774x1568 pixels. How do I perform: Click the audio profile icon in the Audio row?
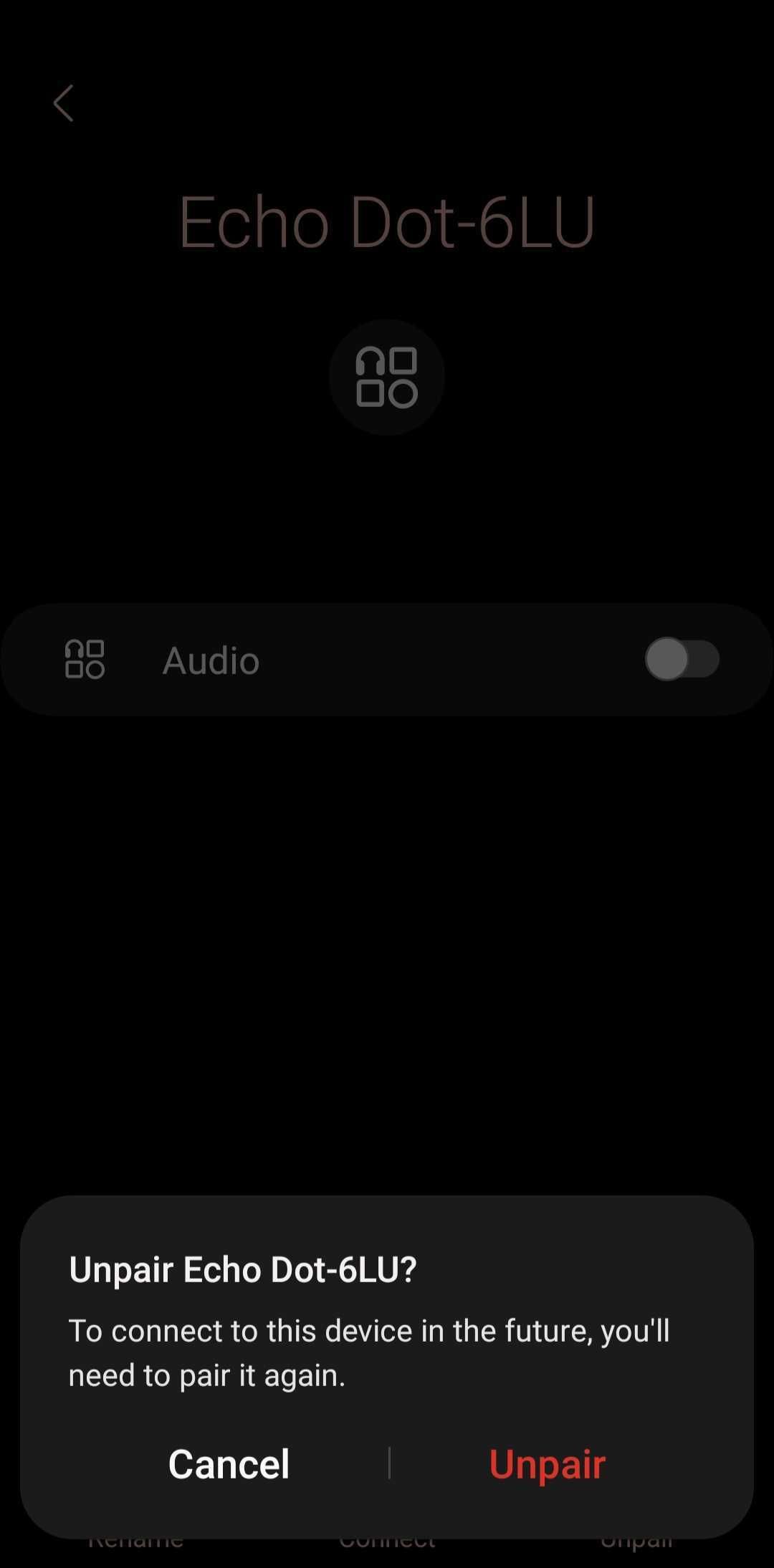pyautogui.click(x=84, y=660)
